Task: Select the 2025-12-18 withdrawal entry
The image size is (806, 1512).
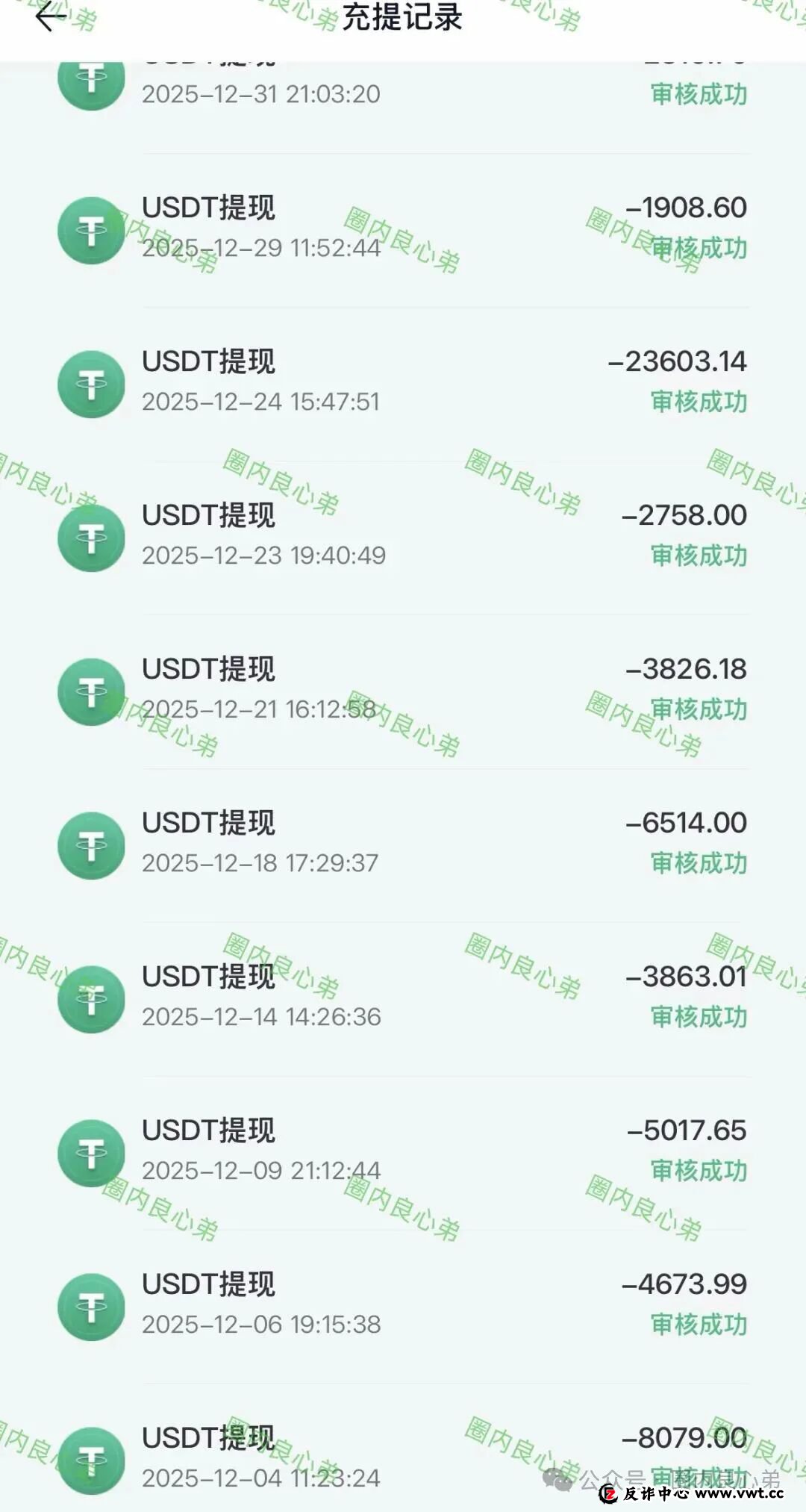Action: click(403, 844)
